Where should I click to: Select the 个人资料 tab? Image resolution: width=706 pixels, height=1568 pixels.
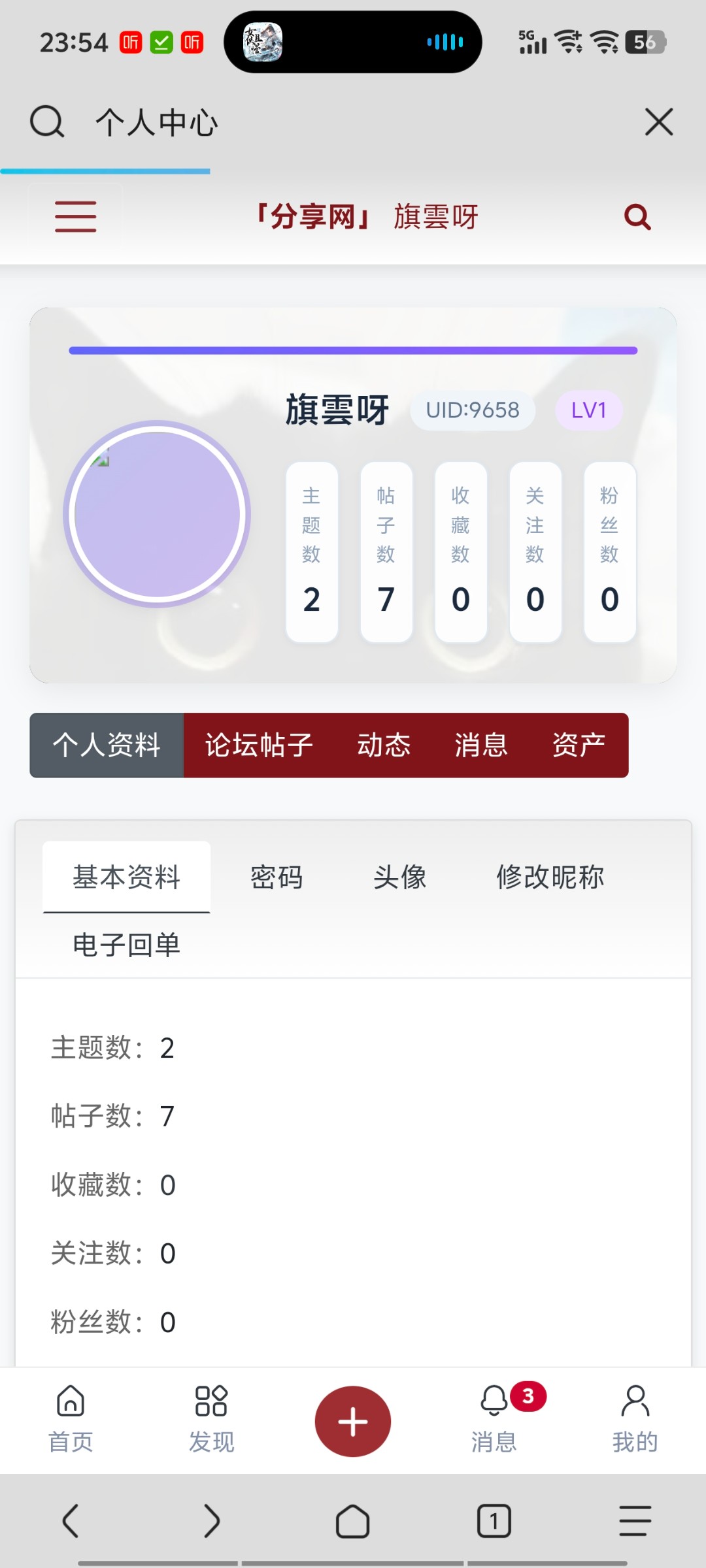point(107,745)
